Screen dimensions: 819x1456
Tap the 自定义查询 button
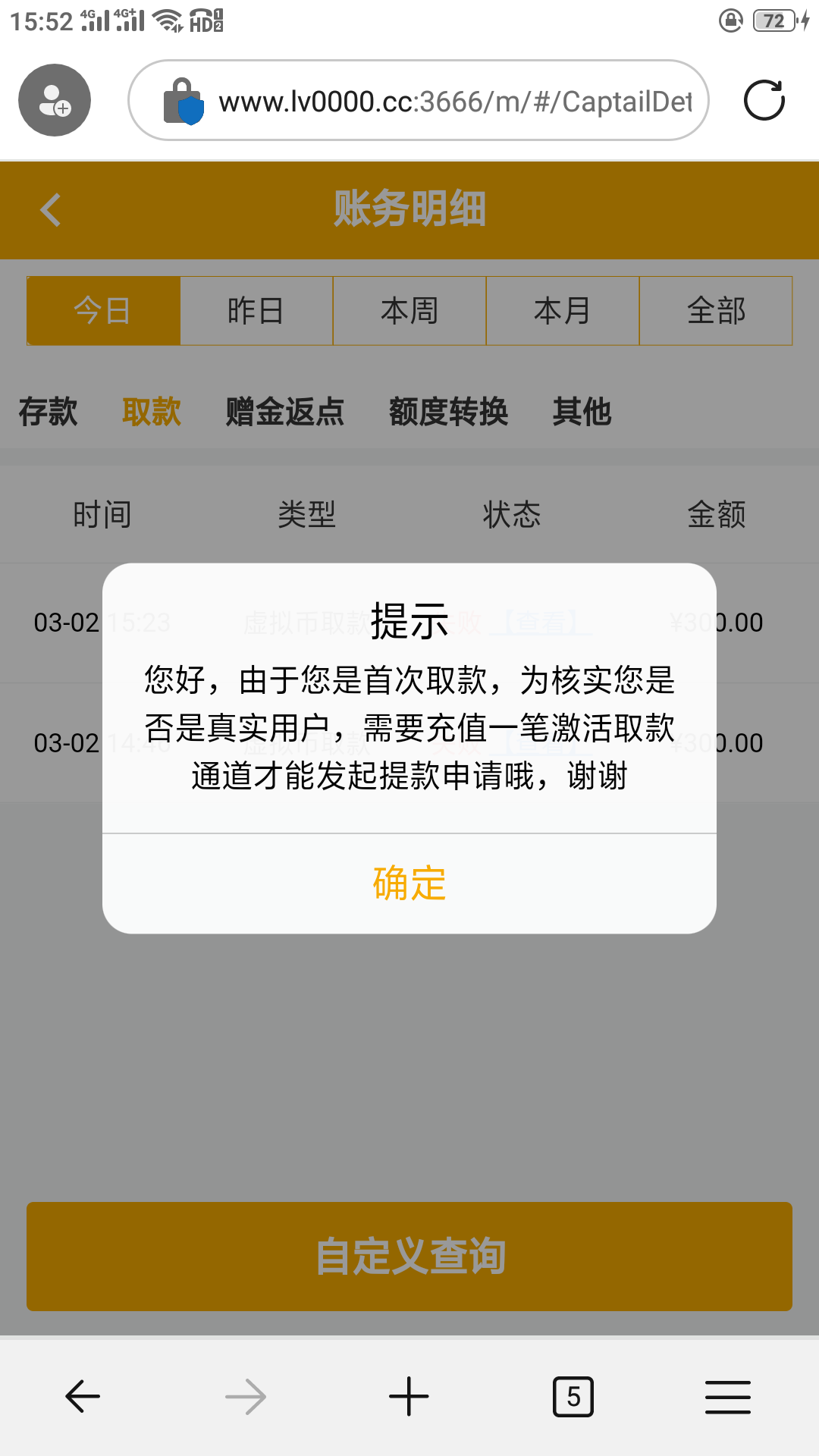pos(409,1256)
